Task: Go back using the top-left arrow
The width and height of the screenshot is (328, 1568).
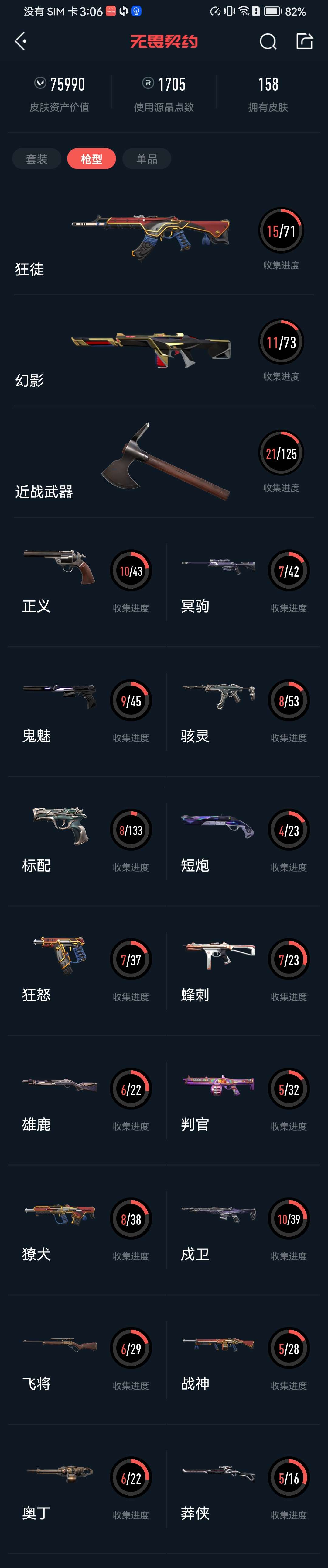Action: [20, 41]
